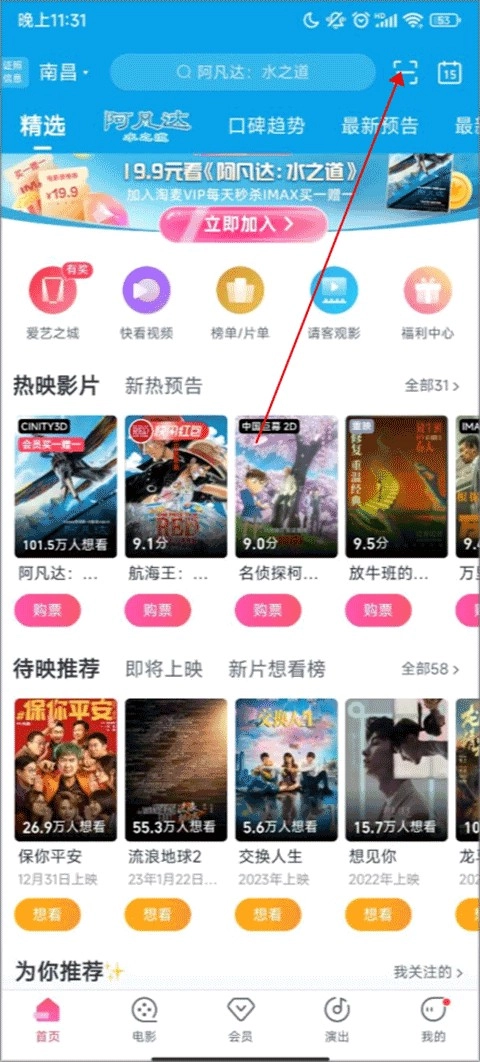Open 请客观影 shortcut
The height and width of the screenshot is (1062, 480).
pyautogui.click(x=334, y=303)
